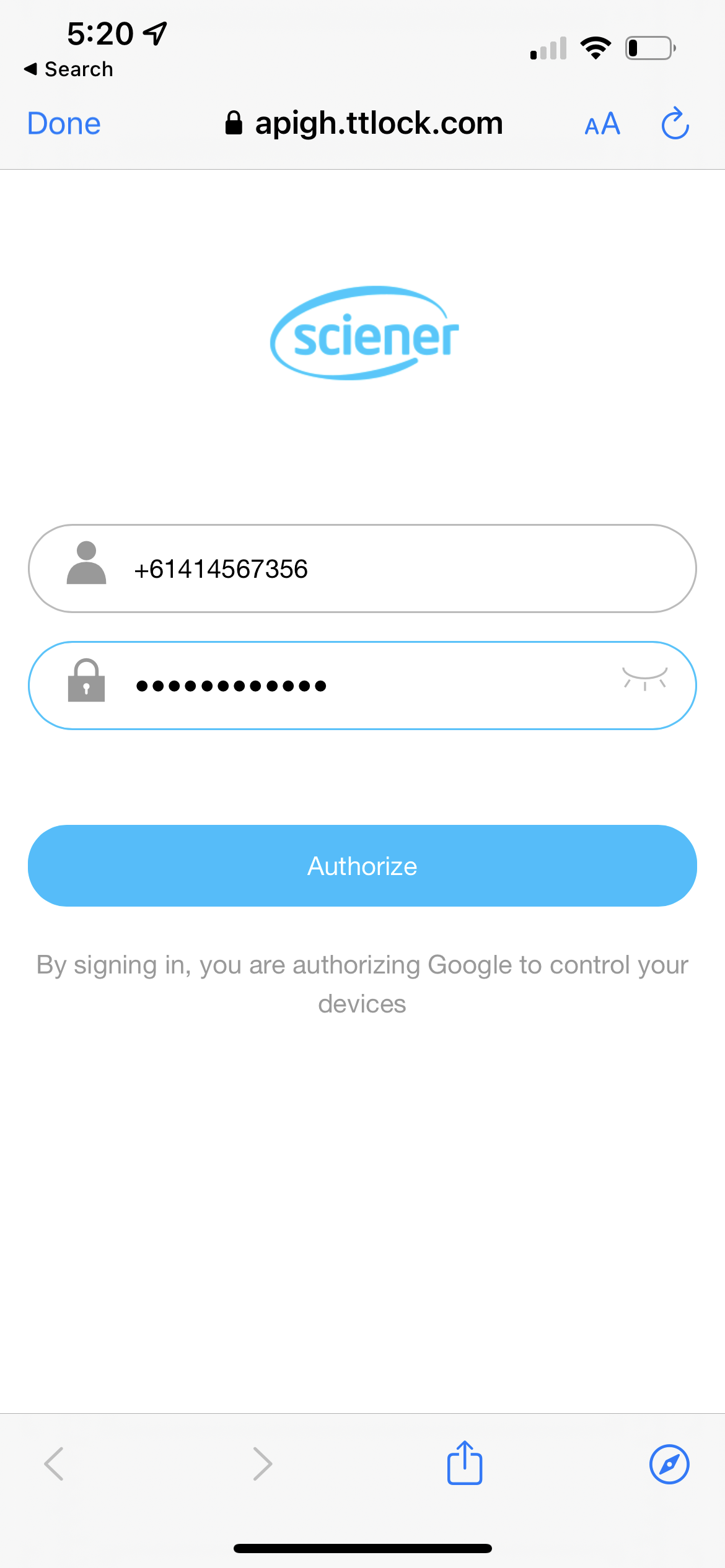Return to Search app
The height and width of the screenshot is (1568, 725).
coord(69,69)
